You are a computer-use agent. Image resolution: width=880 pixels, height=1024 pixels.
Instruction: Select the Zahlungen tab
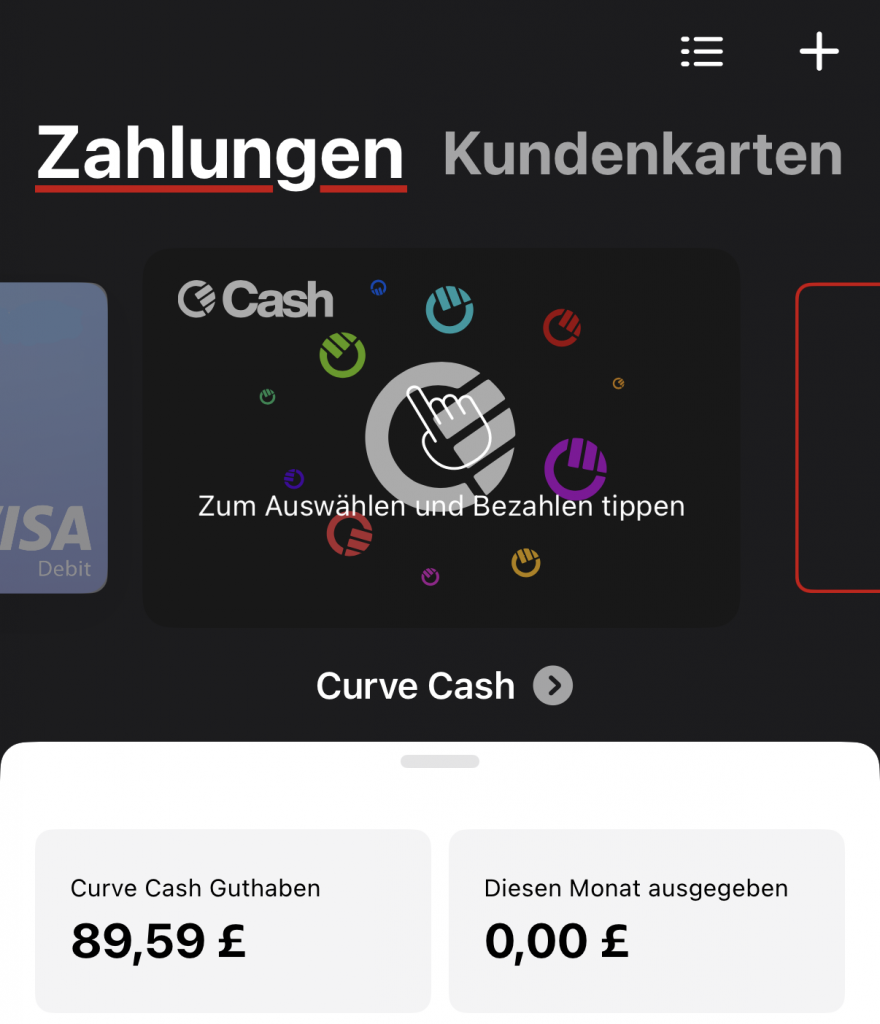tap(221, 153)
